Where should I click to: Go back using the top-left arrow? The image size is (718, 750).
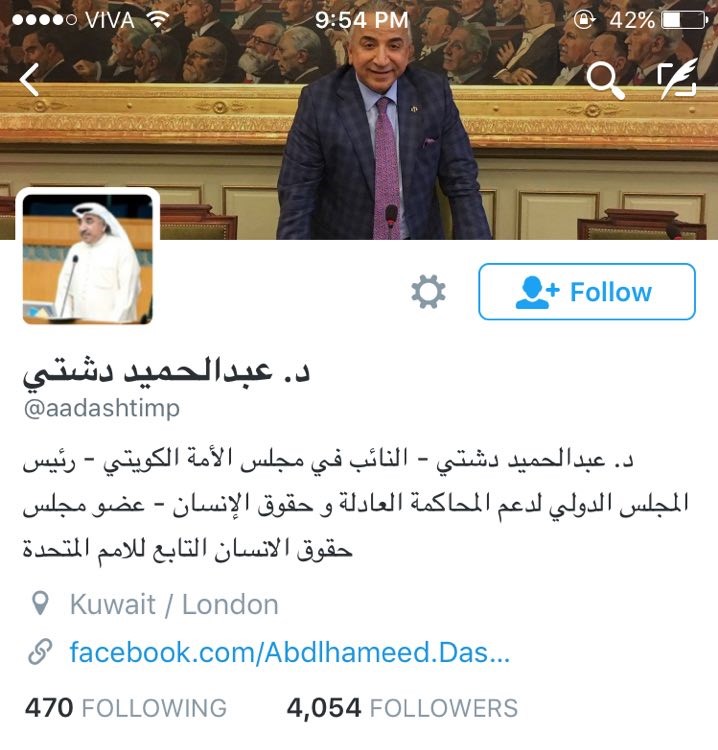tap(30, 80)
